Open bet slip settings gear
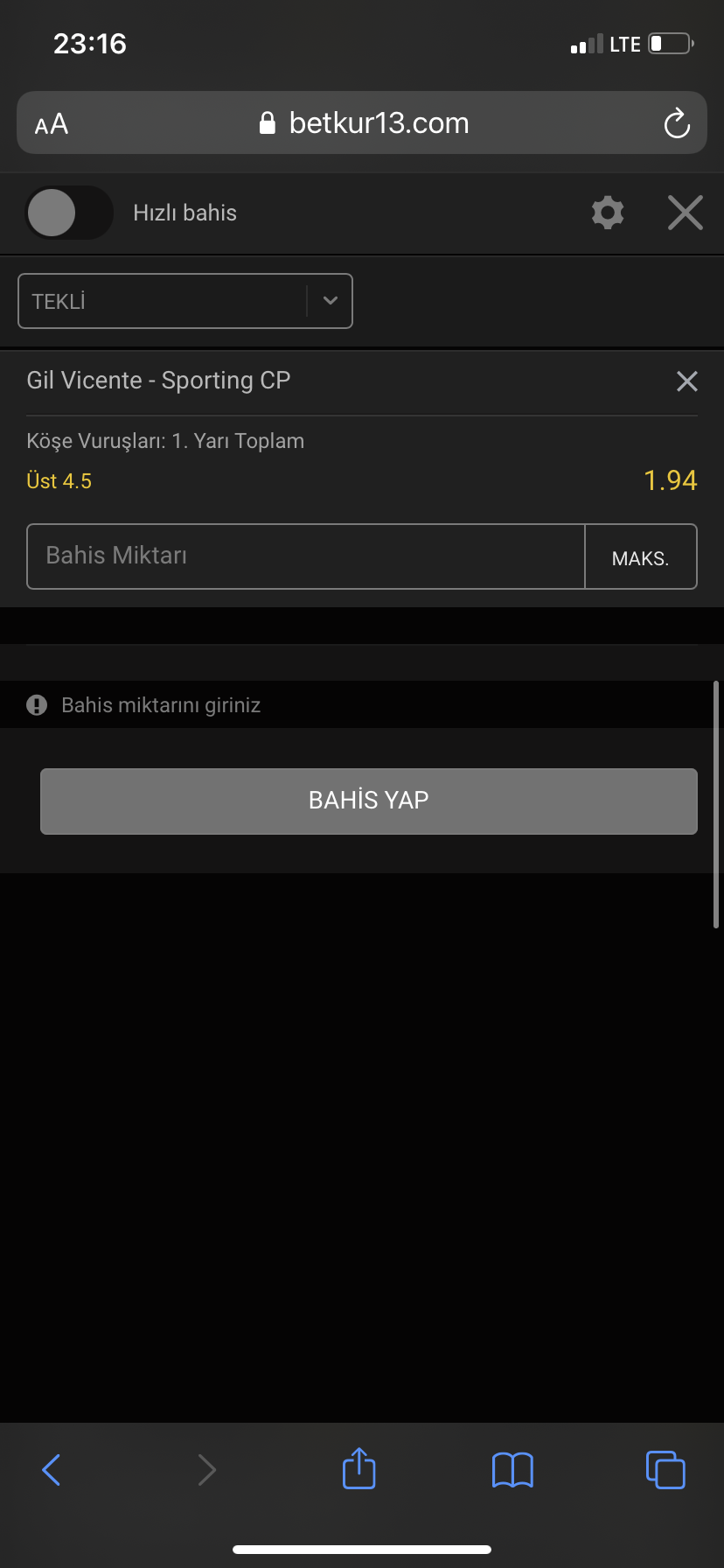Image resolution: width=724 pixels, height=1568 pixels. point(608,213)
